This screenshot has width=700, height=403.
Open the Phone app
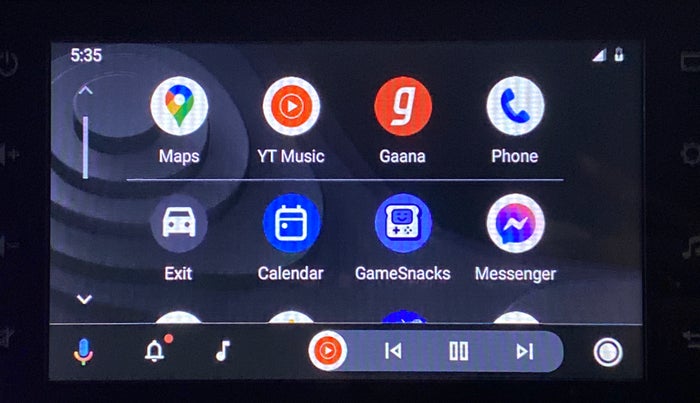pos(515,107)
